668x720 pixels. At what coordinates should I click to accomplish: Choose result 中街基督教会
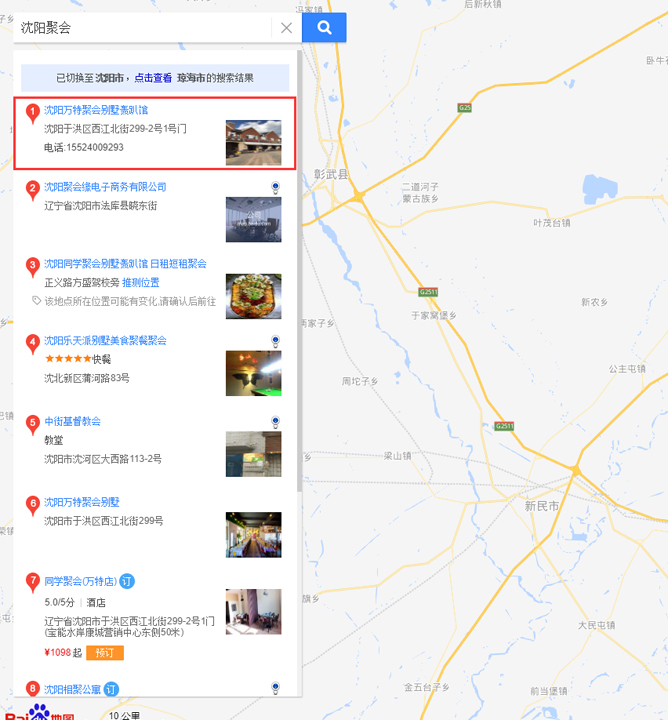tap(72, 422)
